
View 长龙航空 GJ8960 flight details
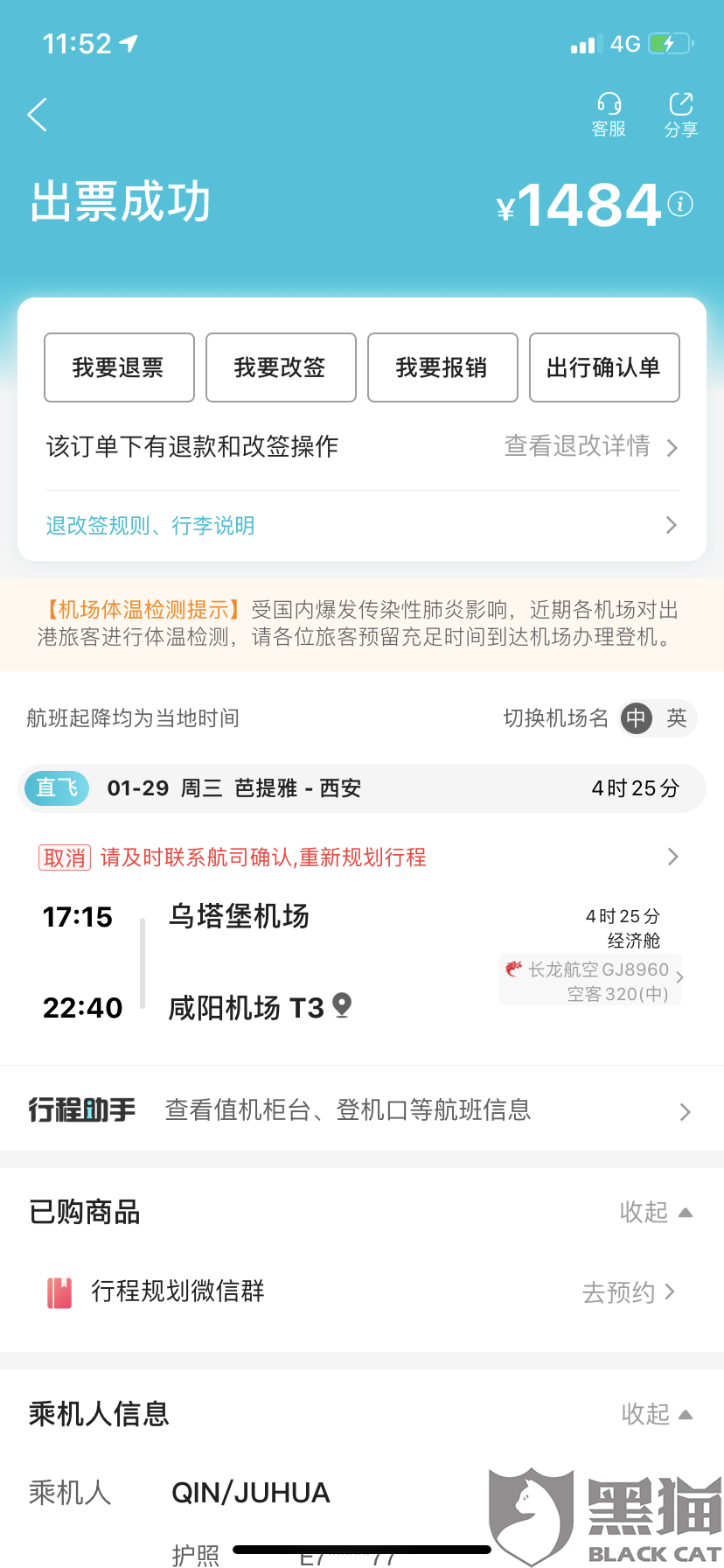(x=592, y=980)
